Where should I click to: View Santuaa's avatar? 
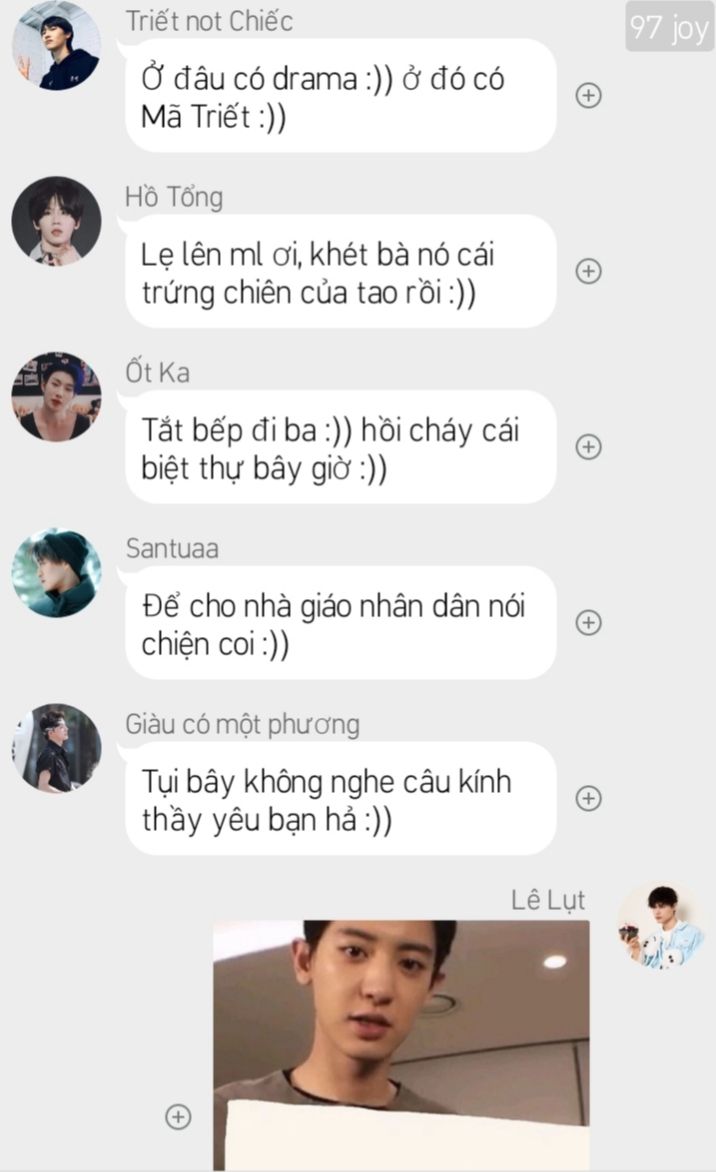[x=56, y=573]
